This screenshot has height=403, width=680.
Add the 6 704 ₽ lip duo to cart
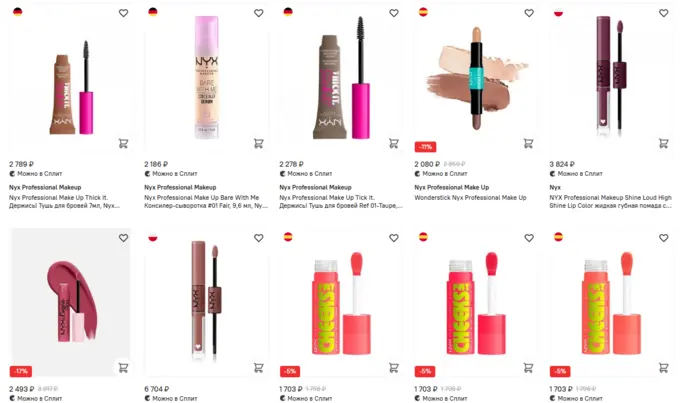(258, 367)
